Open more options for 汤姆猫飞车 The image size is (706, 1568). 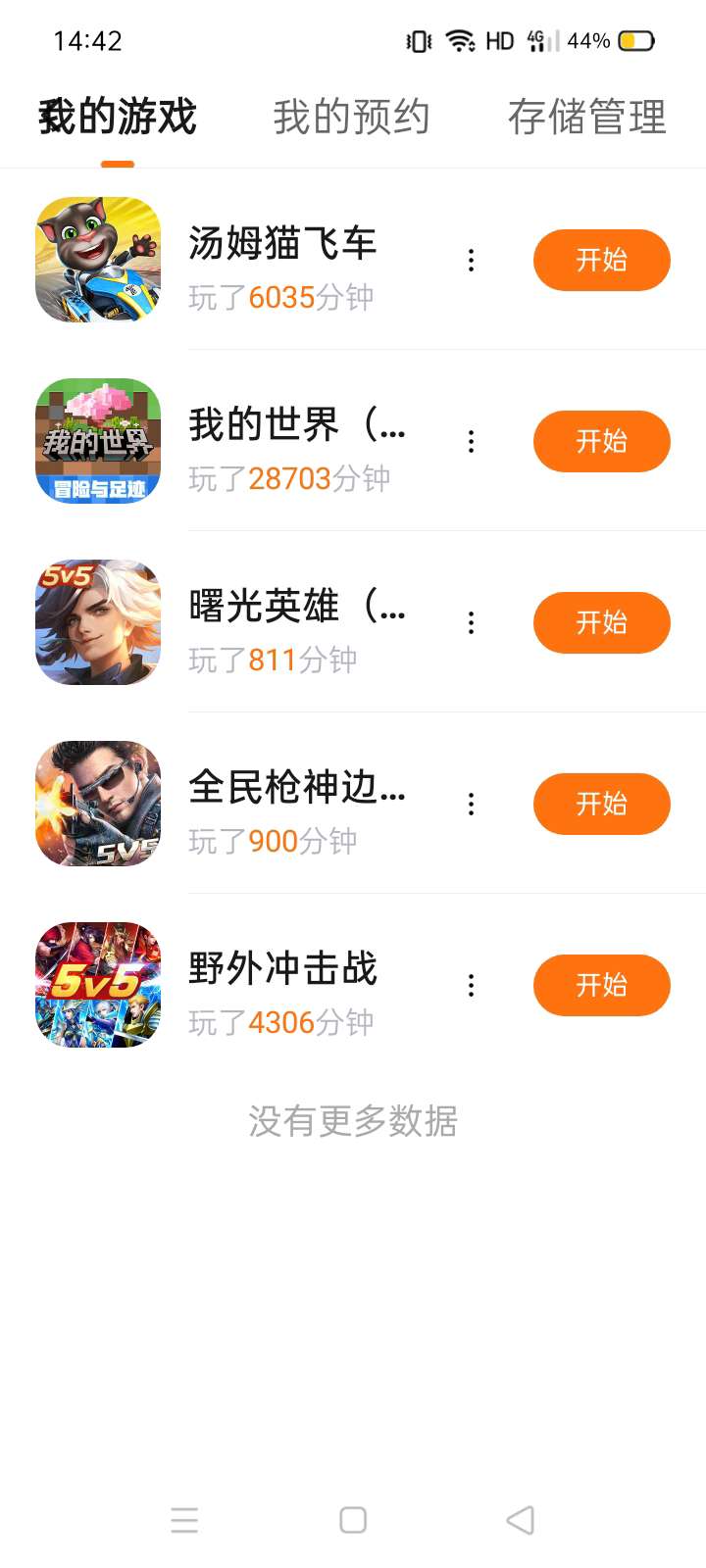(472, 260)
